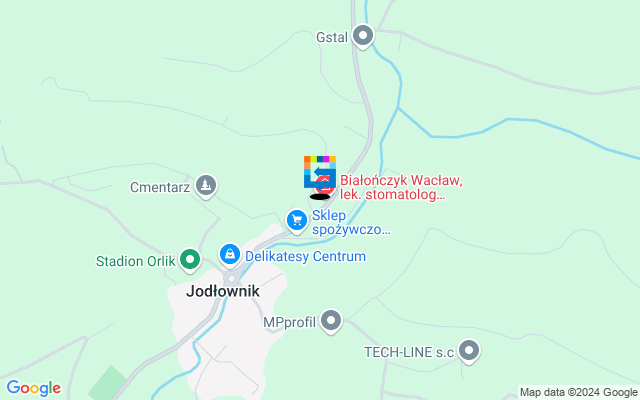Select the Gstal location marker
The height and width of the screenshot is (400, 640).
362,38
